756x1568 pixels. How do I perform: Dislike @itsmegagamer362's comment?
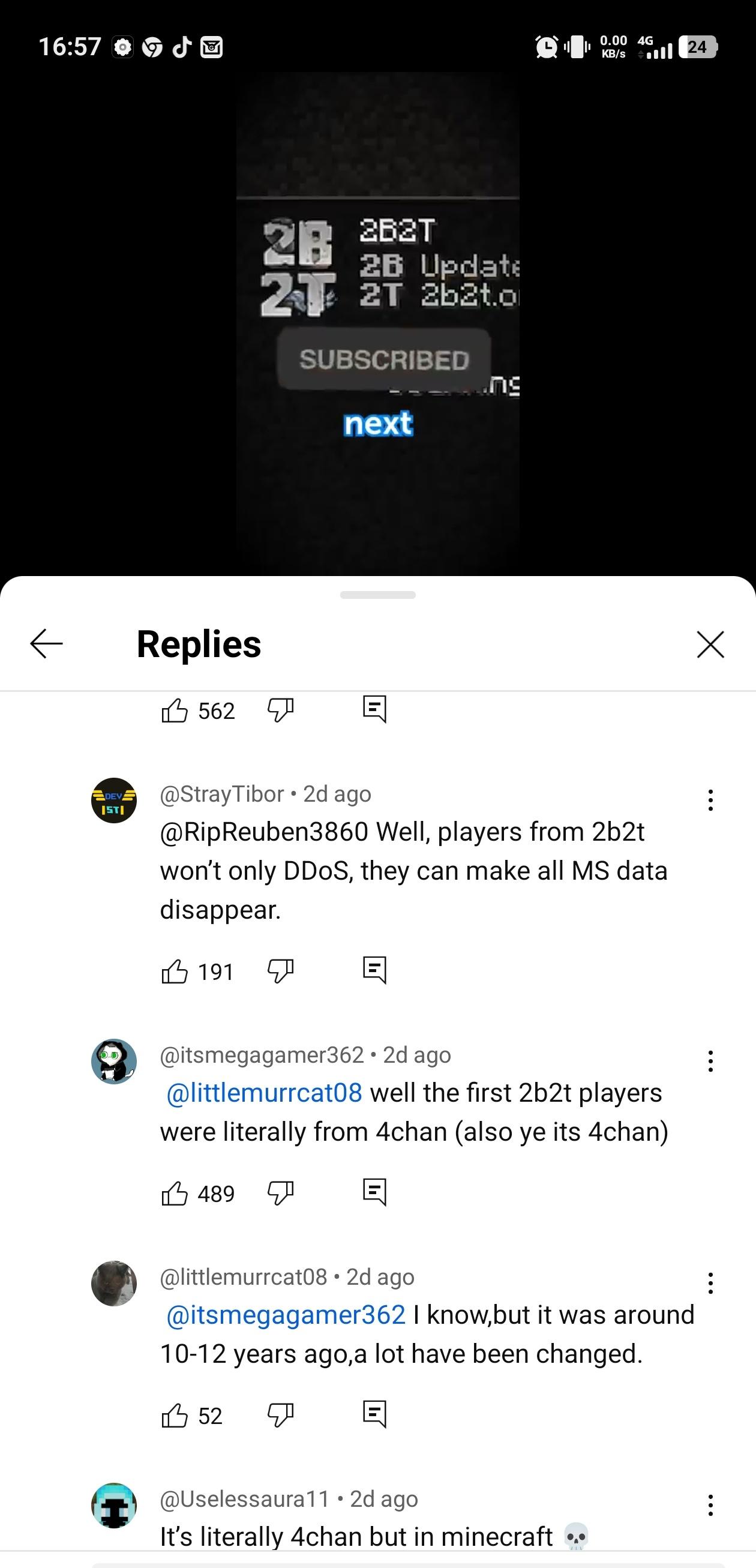pyautogui.click(x=280, y=1193)
